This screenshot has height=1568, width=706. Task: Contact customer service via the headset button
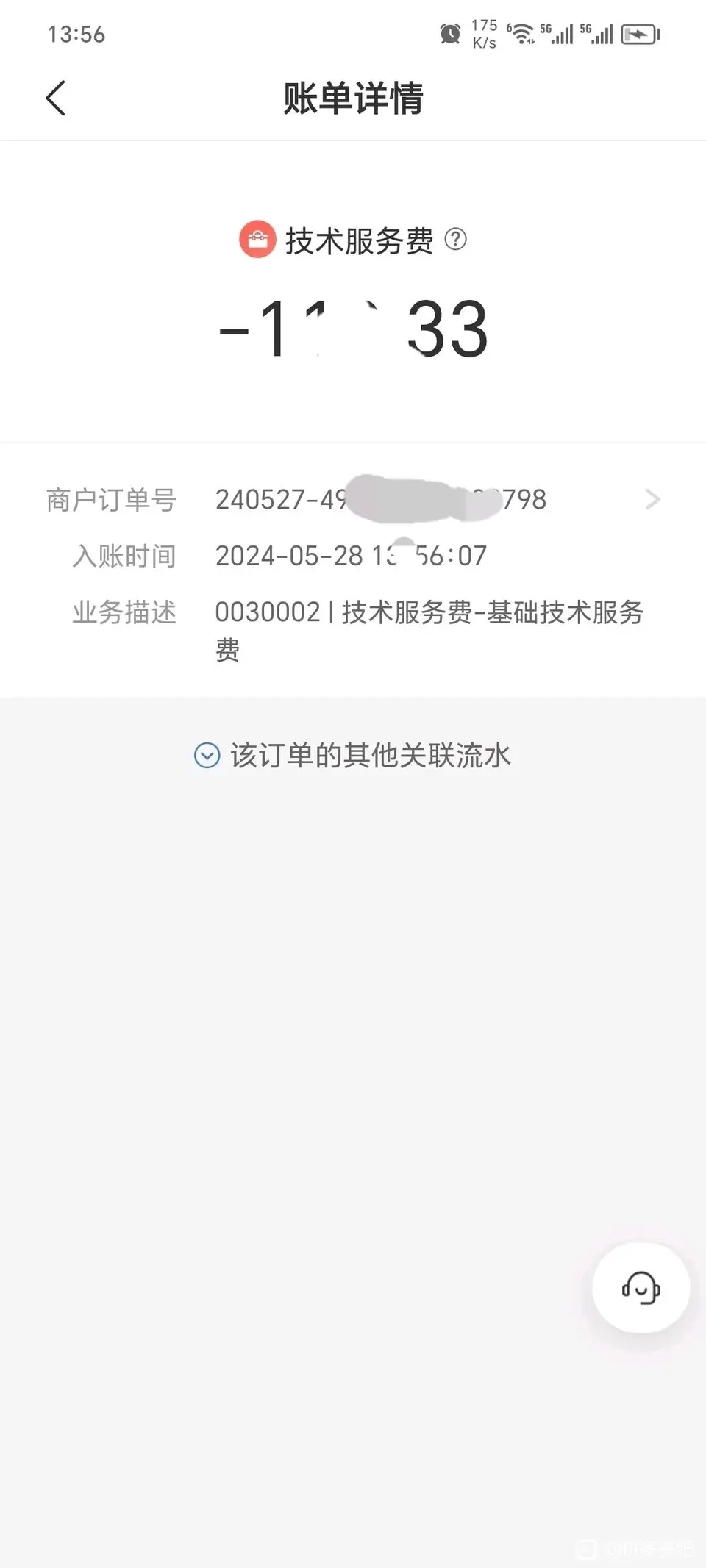point(641,1287)
